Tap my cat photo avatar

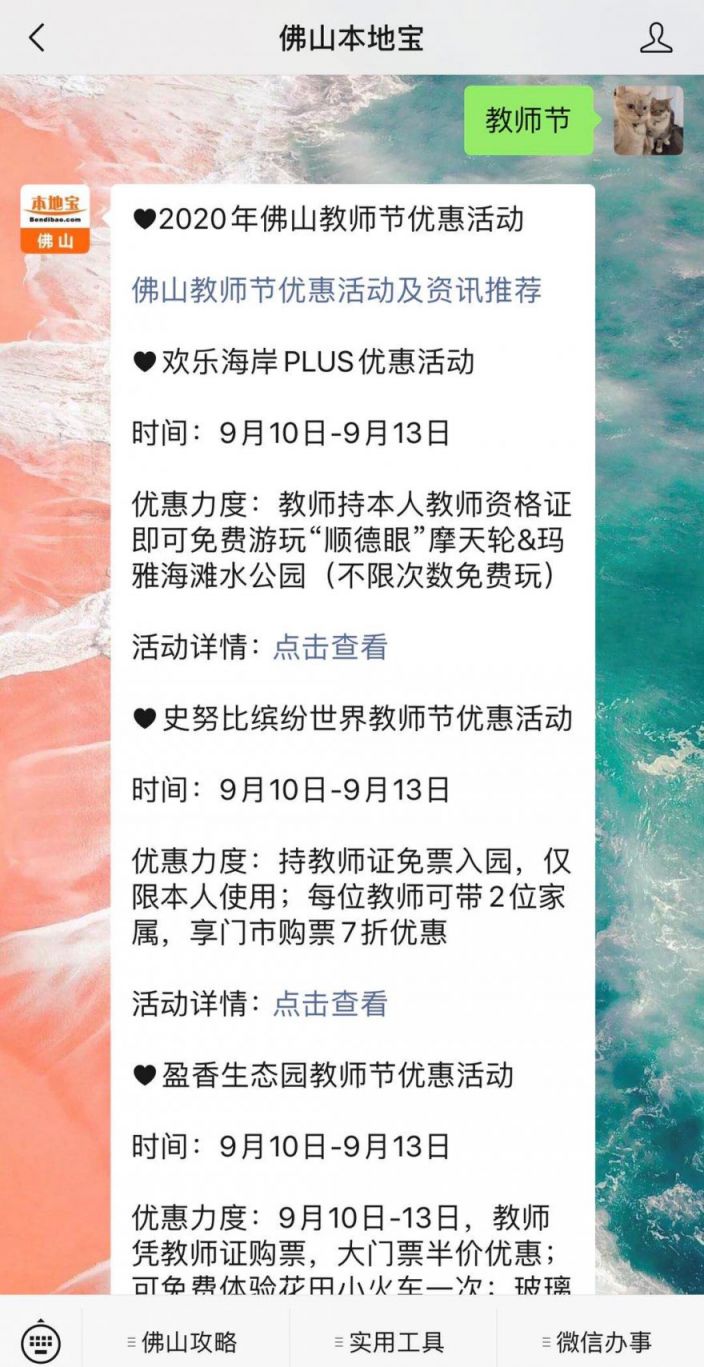648,120
